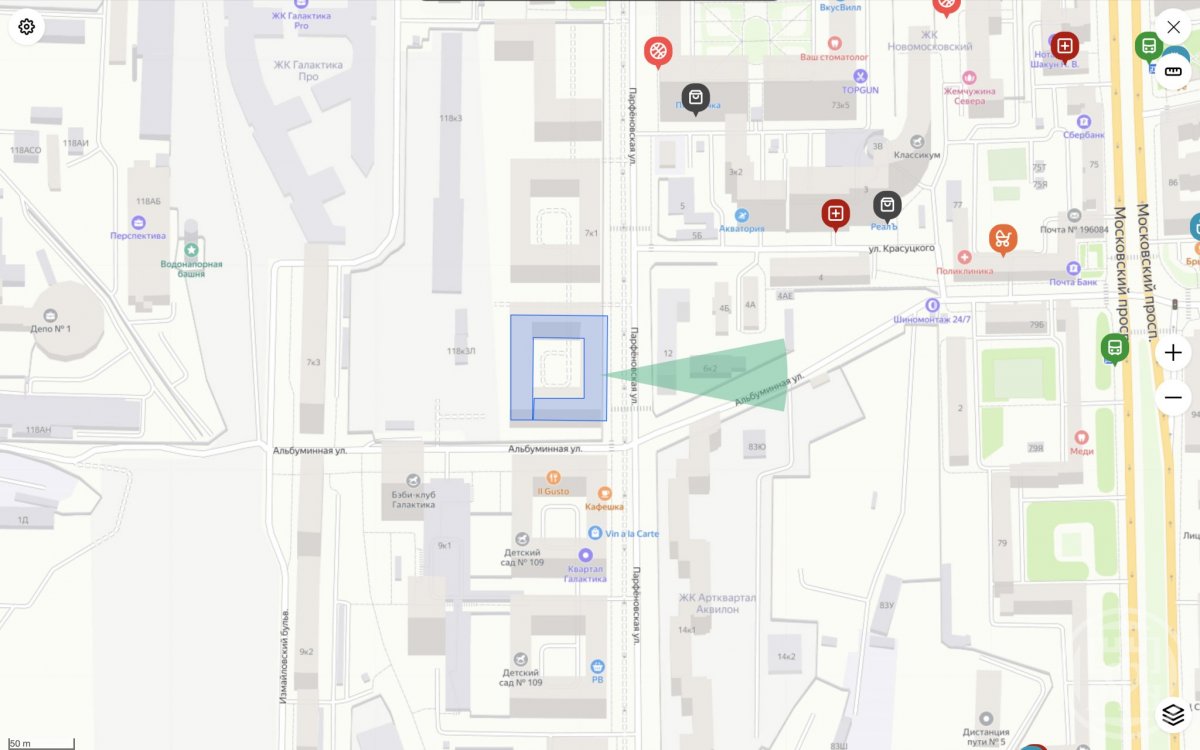Open the Vin a la Carte place
The image size is (1200, 750).
595,533
